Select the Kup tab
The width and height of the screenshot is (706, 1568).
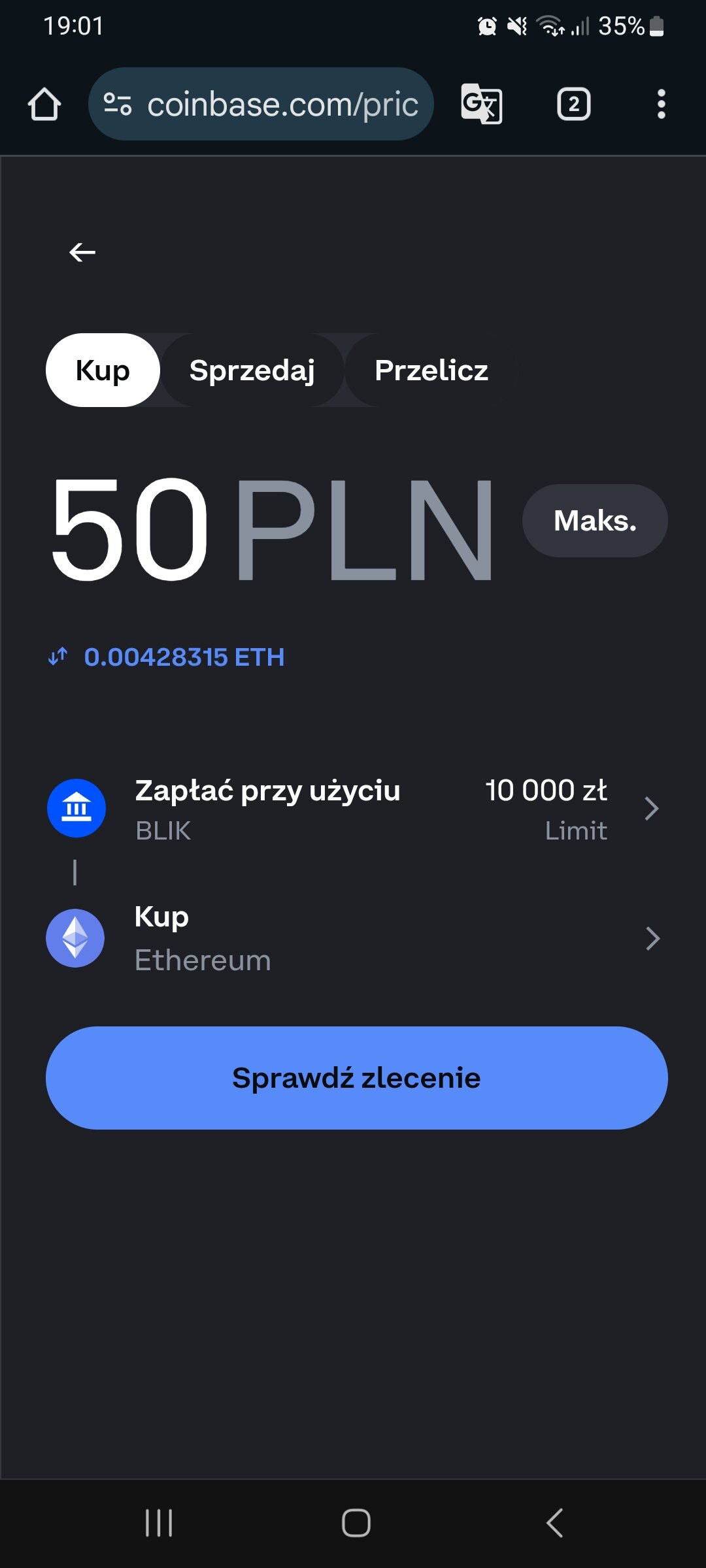tap(103, 370)
